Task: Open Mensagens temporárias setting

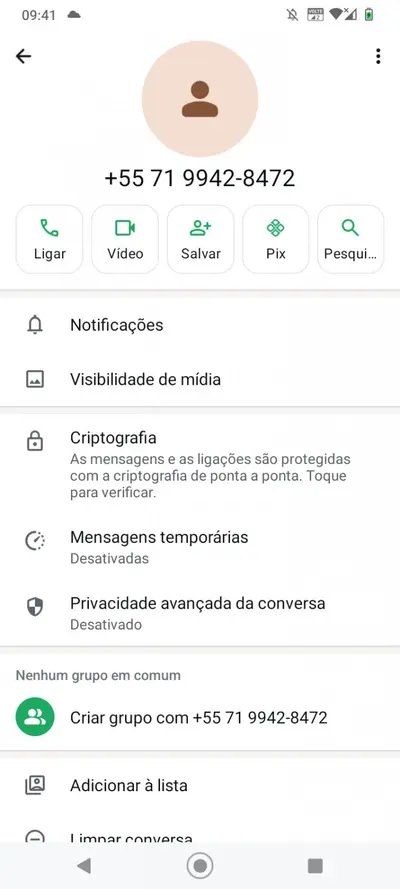Action: 200,547
